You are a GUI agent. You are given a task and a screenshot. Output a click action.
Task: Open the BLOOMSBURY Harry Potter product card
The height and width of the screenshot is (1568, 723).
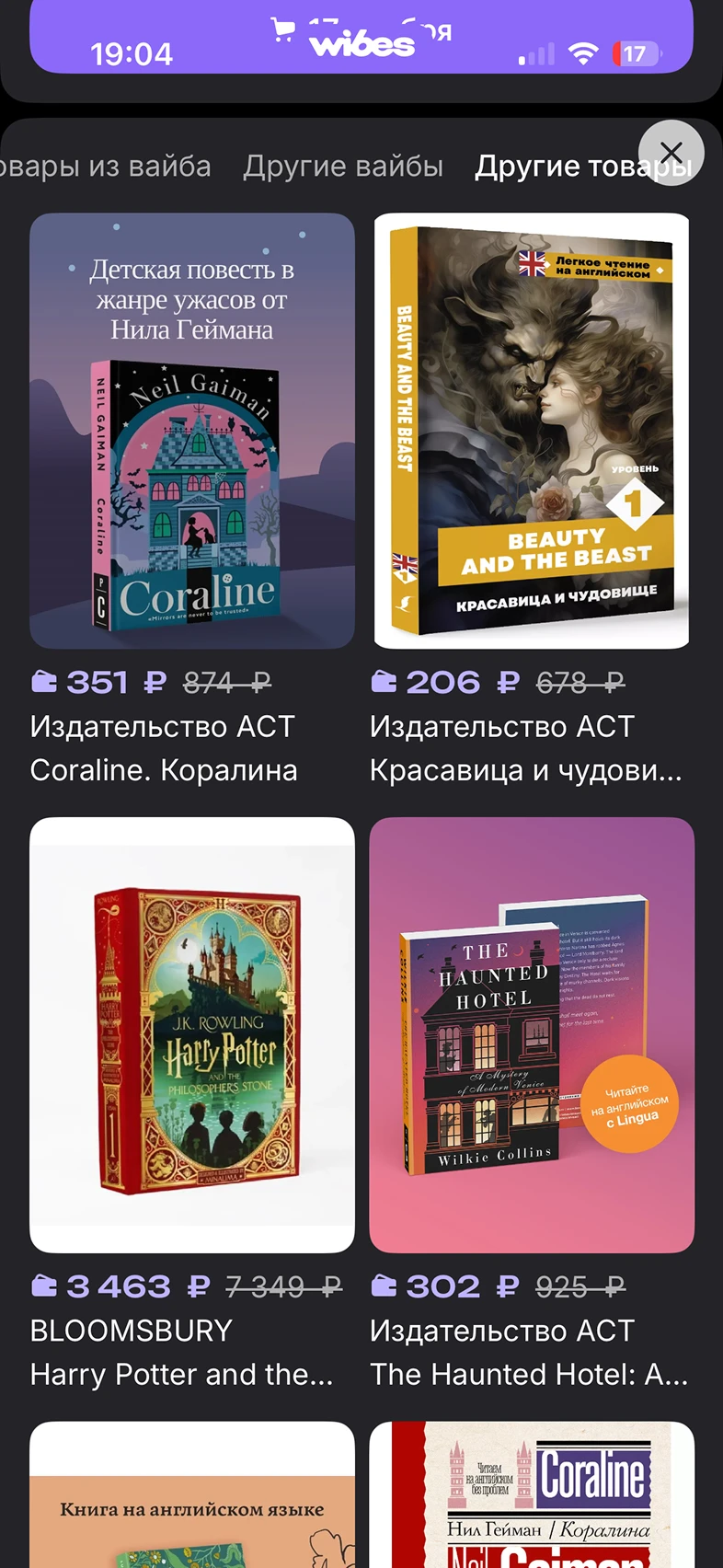pyautogui.click(x=192, y=1034)
